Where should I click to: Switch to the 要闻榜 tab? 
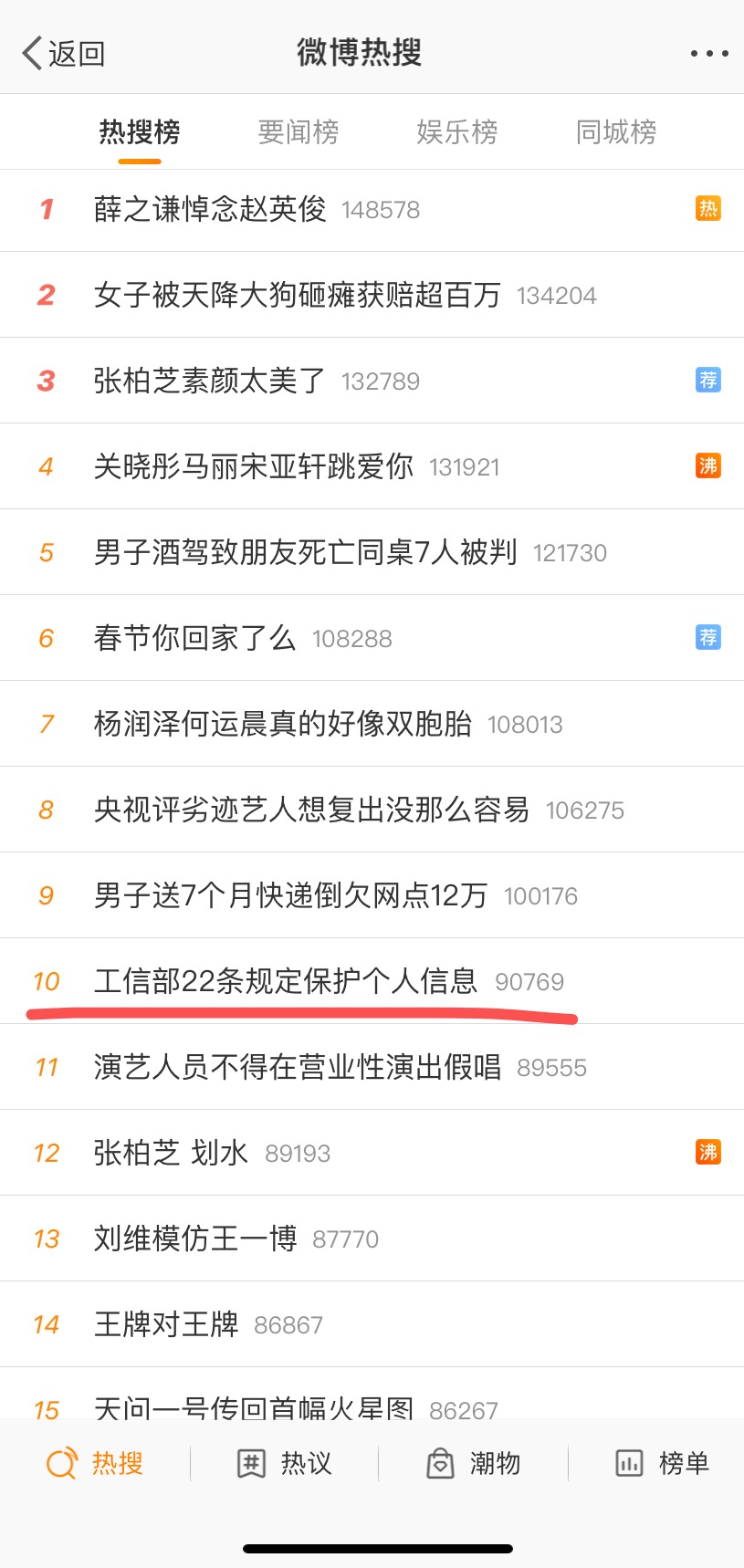coord(299,132)
